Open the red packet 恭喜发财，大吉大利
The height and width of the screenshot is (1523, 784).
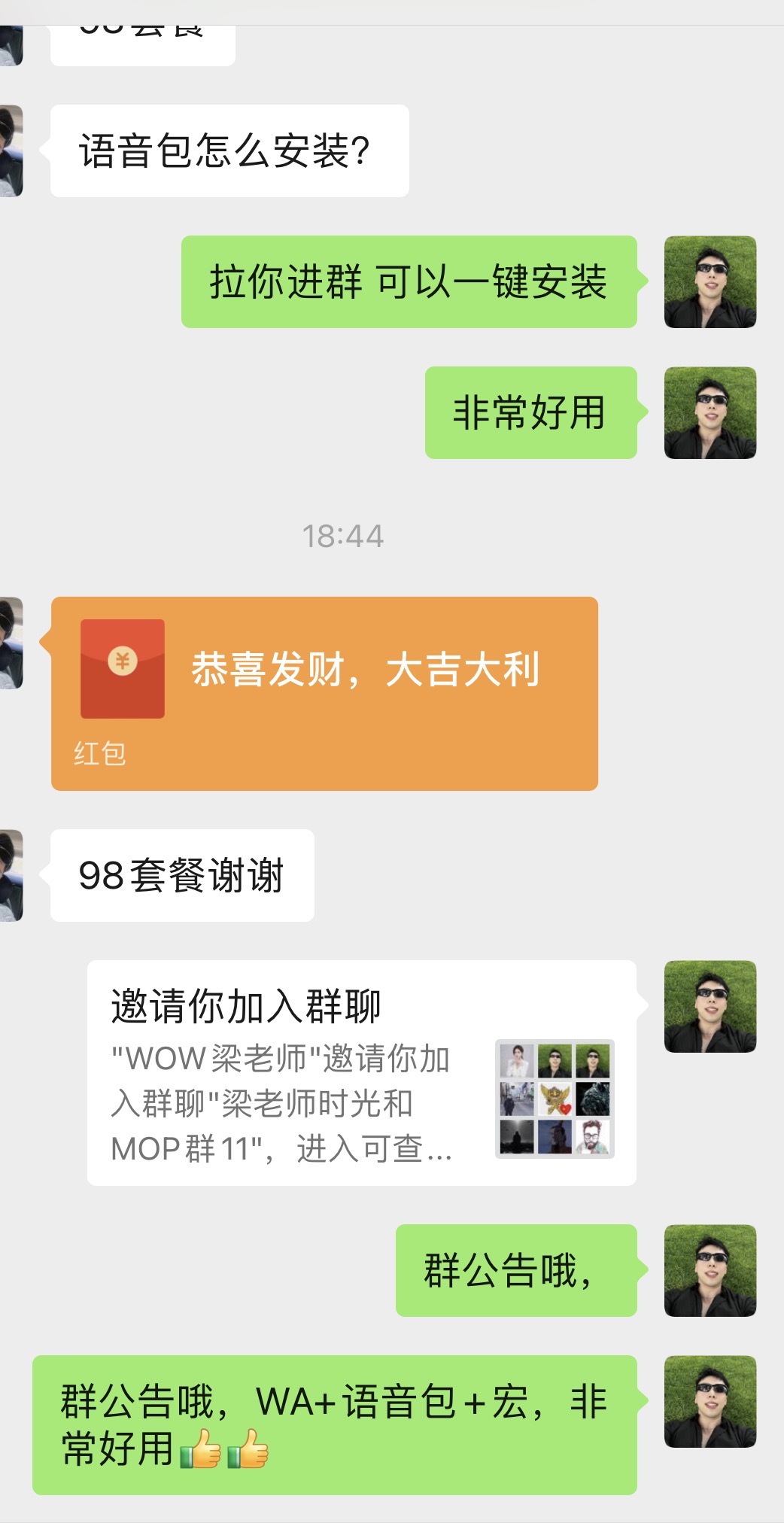324,693
